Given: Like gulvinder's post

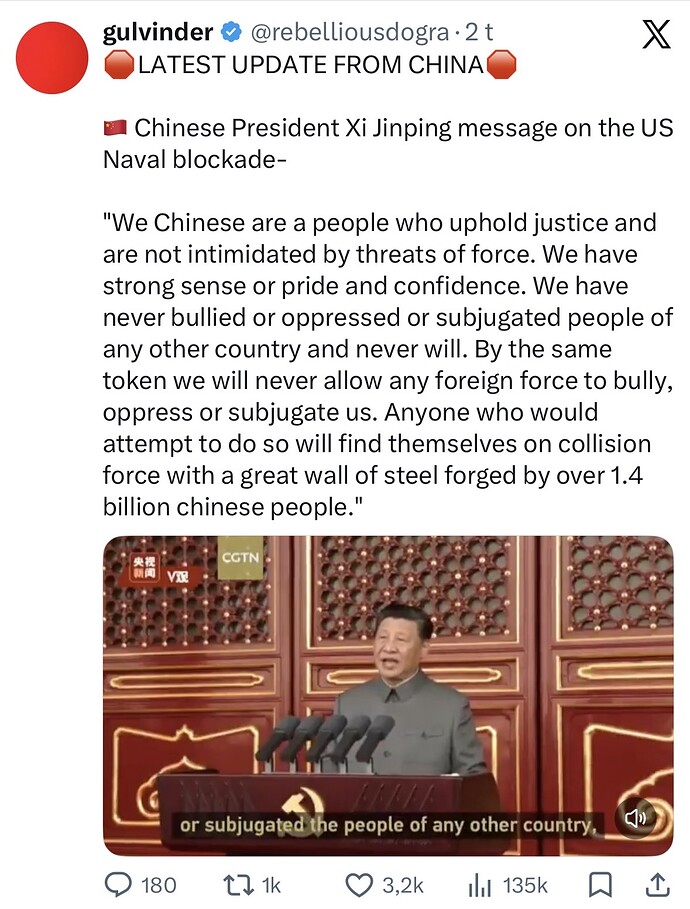Looking at the screenshot, I should 358,884.
